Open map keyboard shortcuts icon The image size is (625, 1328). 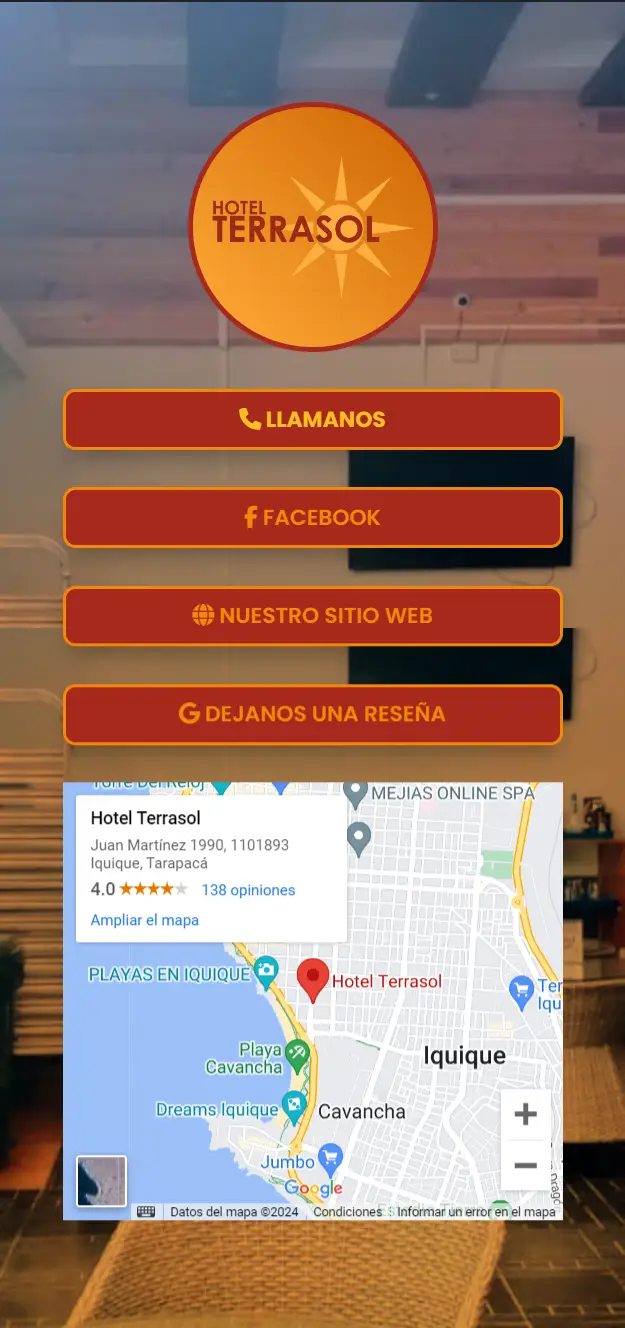coord(146,1212)
